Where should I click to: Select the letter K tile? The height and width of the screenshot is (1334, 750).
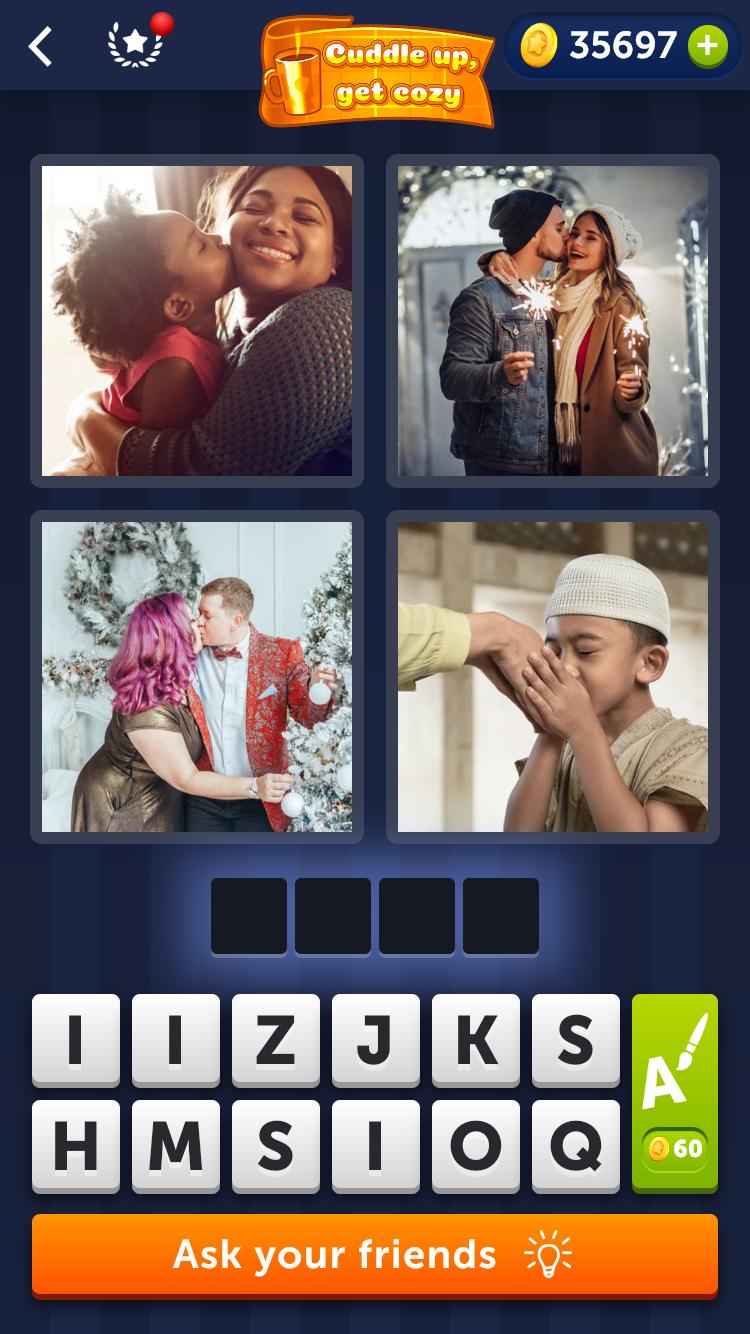tap(476, 1040)
